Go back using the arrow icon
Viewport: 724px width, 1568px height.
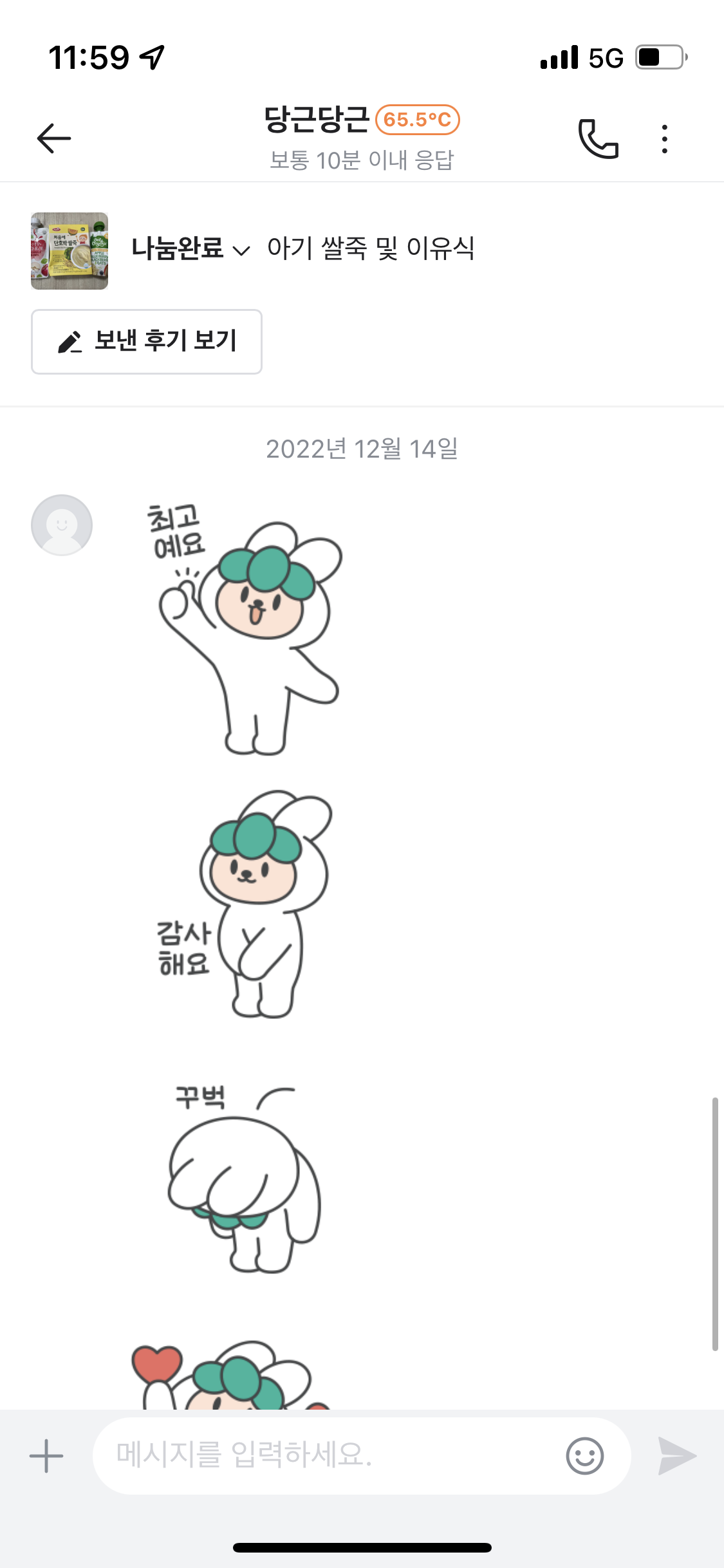[54, 138]
